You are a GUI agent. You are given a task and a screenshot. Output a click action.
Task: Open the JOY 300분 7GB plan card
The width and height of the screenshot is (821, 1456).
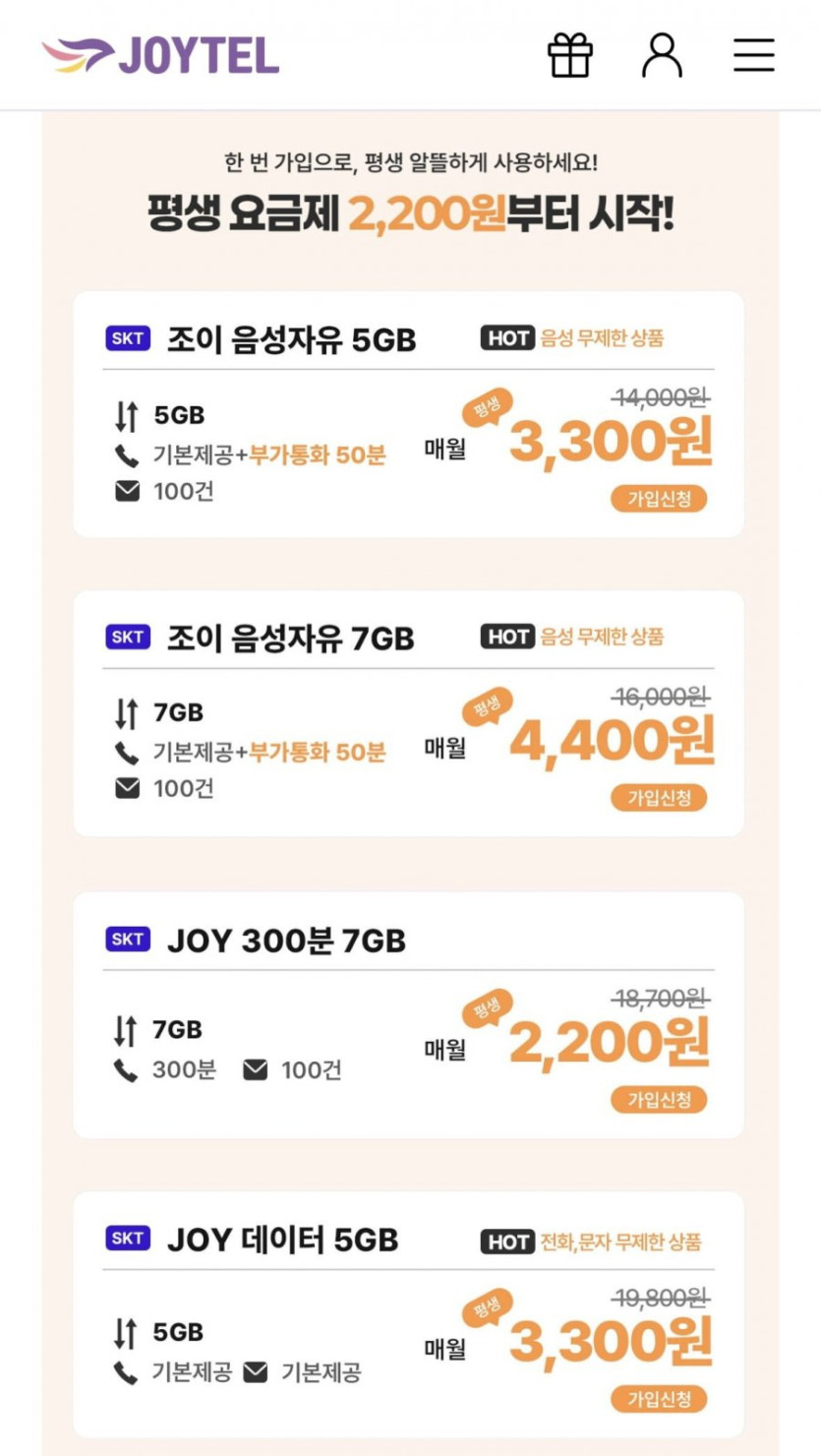286,941
